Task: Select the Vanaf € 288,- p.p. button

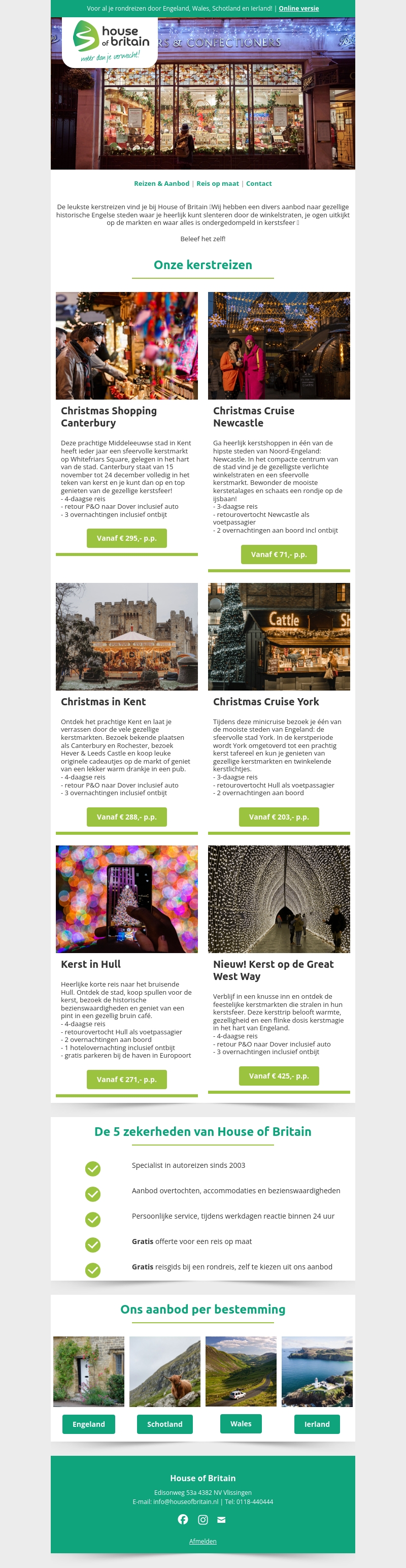Action: 126,817
